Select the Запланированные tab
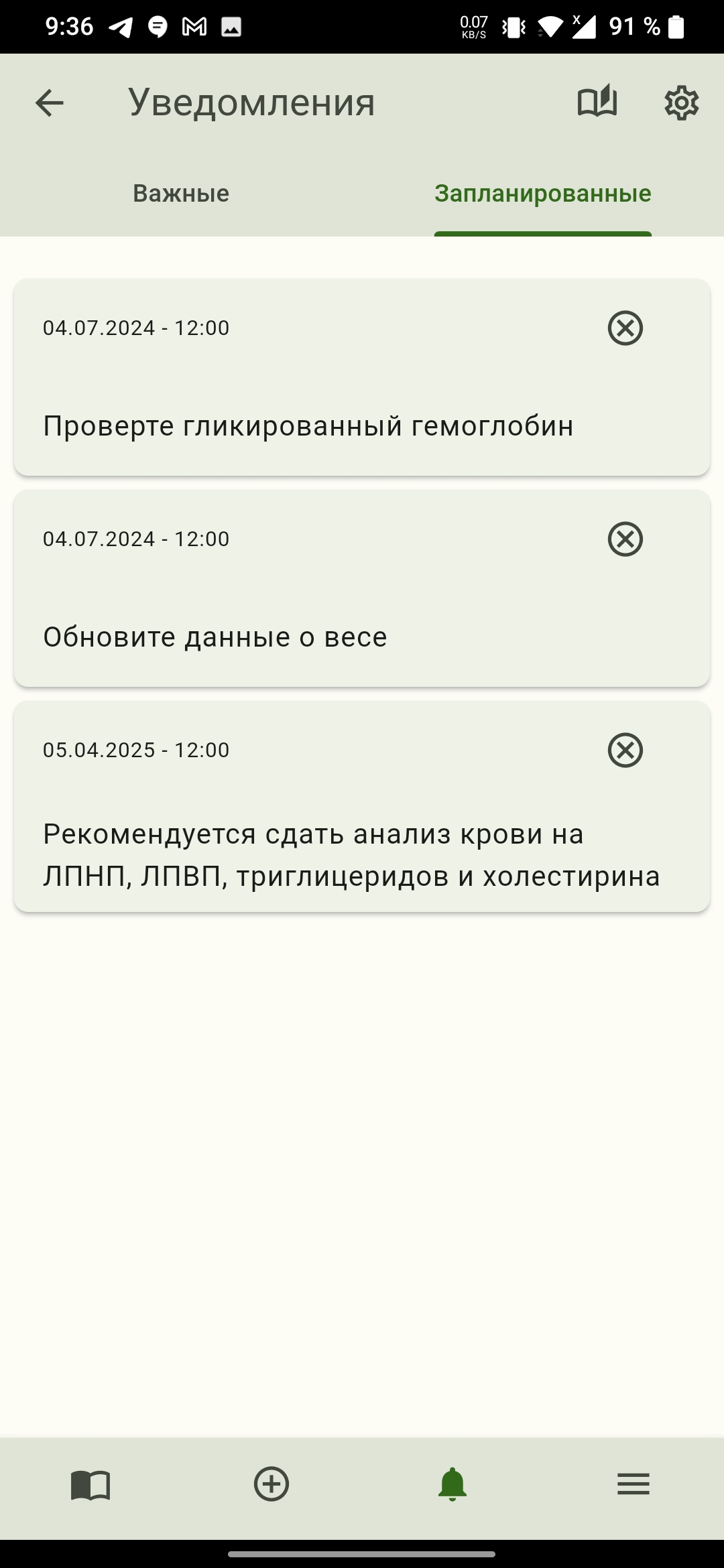This screenshot has height=1568, width=724. pos(542,194)
